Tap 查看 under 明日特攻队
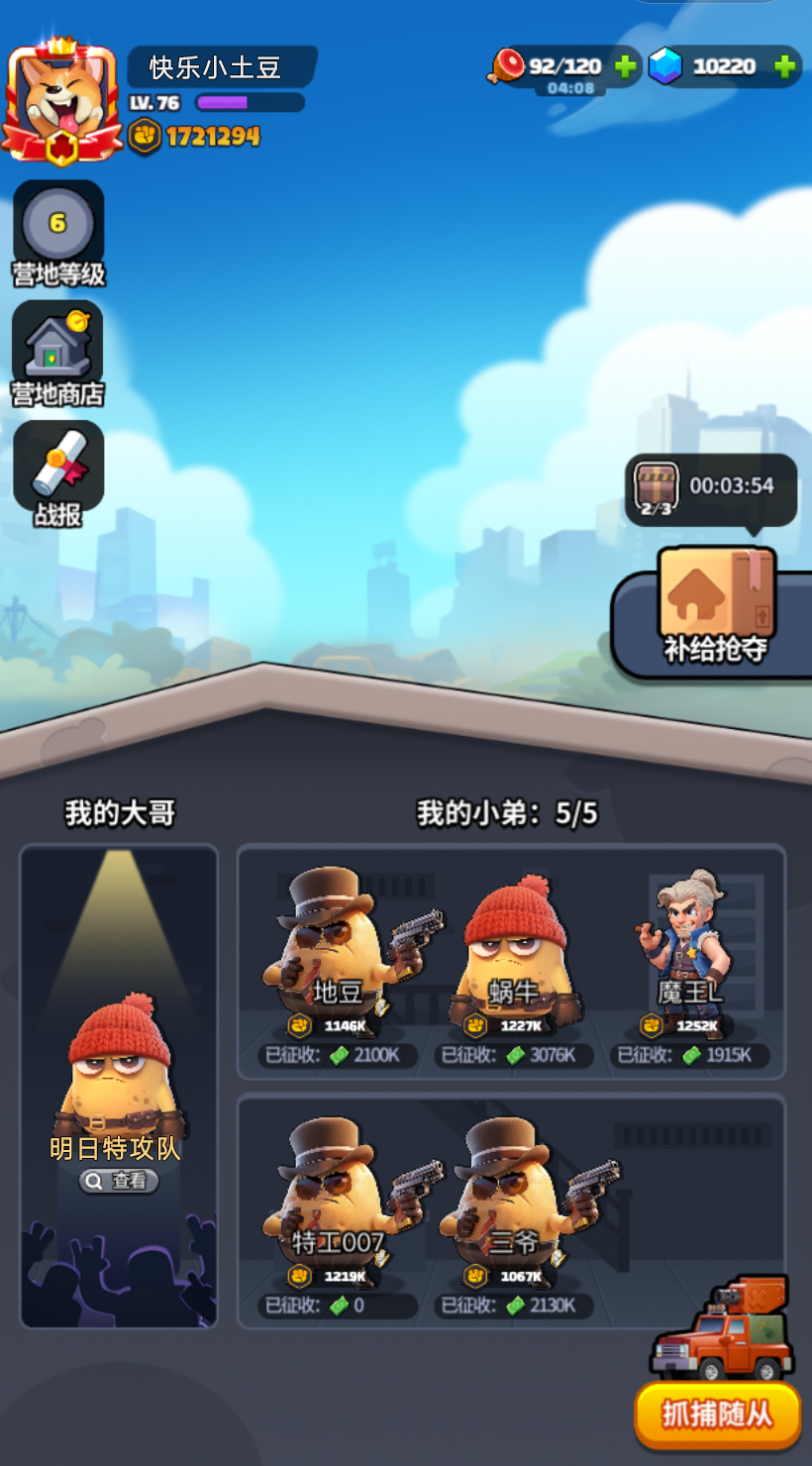812x1466 pixels. [x=119, y=1181]
